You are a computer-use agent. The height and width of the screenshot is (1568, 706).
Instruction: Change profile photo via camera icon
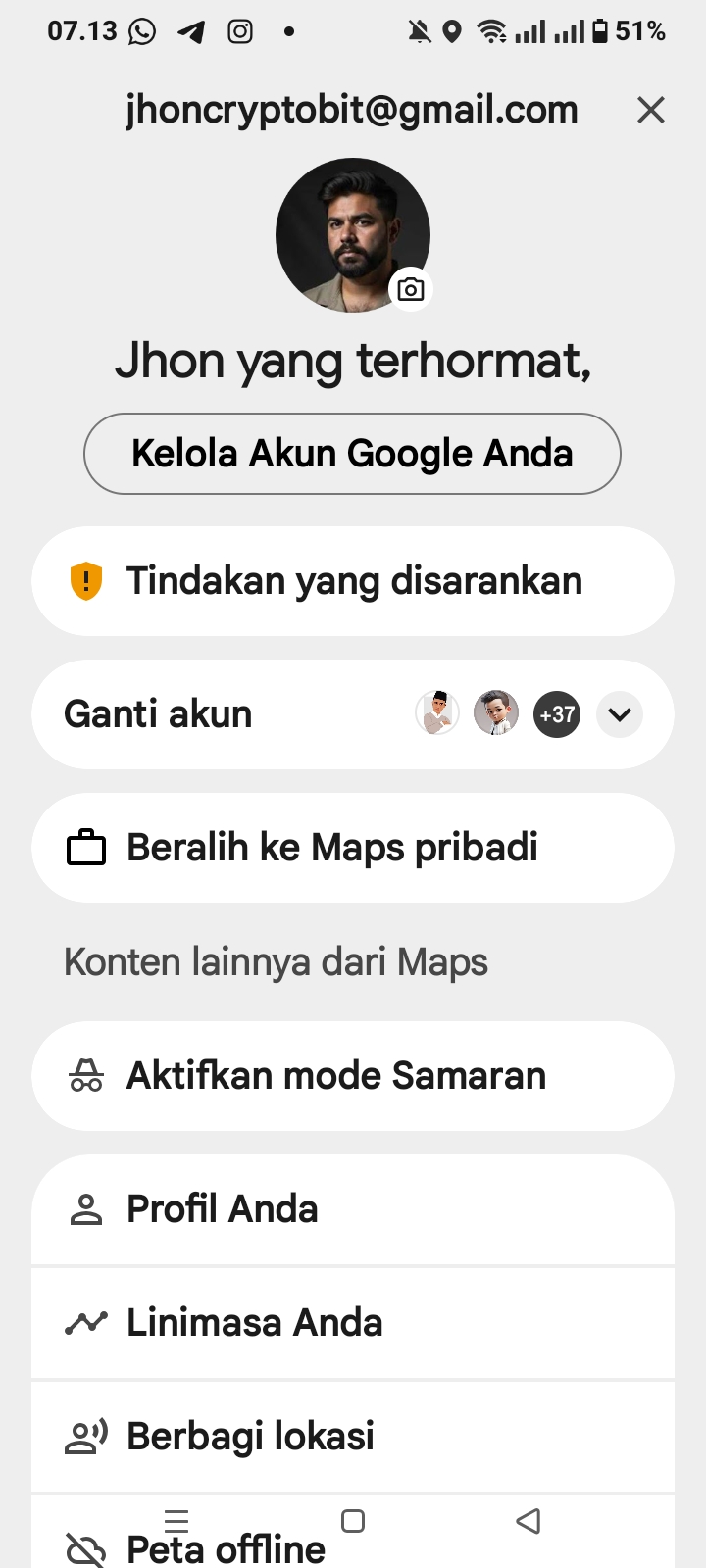[x=411, y=289]
